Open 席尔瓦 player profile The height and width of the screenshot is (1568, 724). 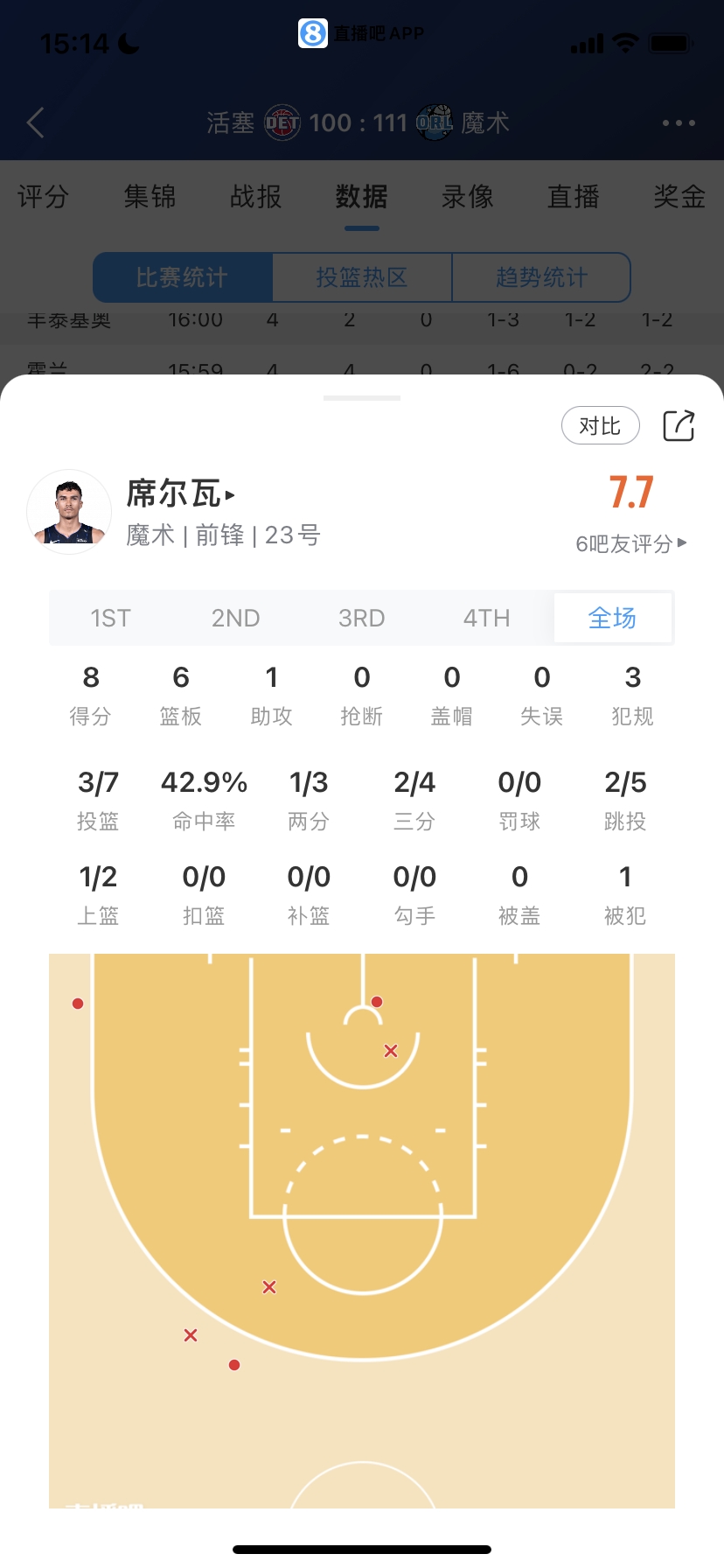point(181,493)
